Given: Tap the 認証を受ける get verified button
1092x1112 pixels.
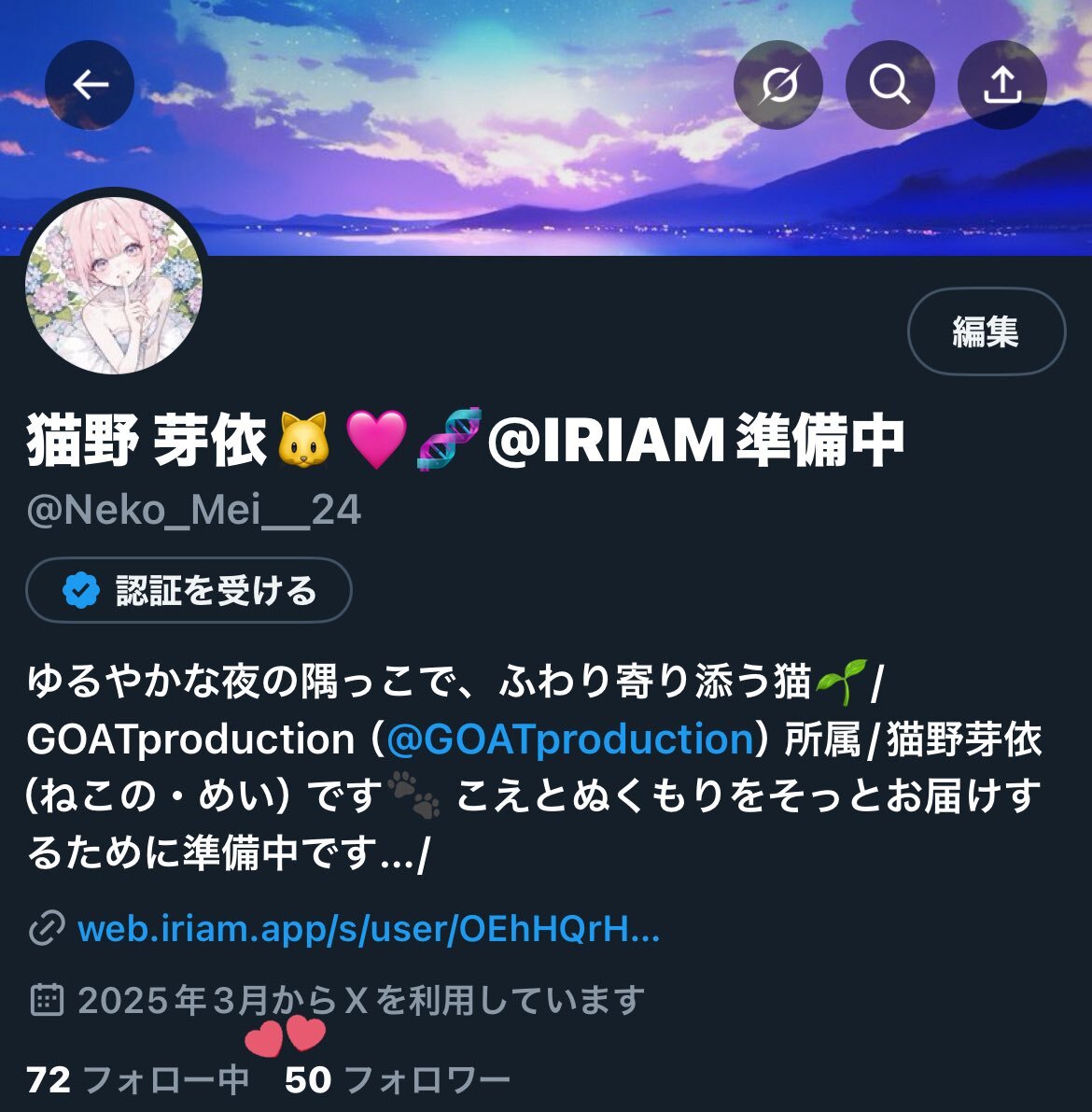Looking at the screenshot, I should [x=189, y=590].
